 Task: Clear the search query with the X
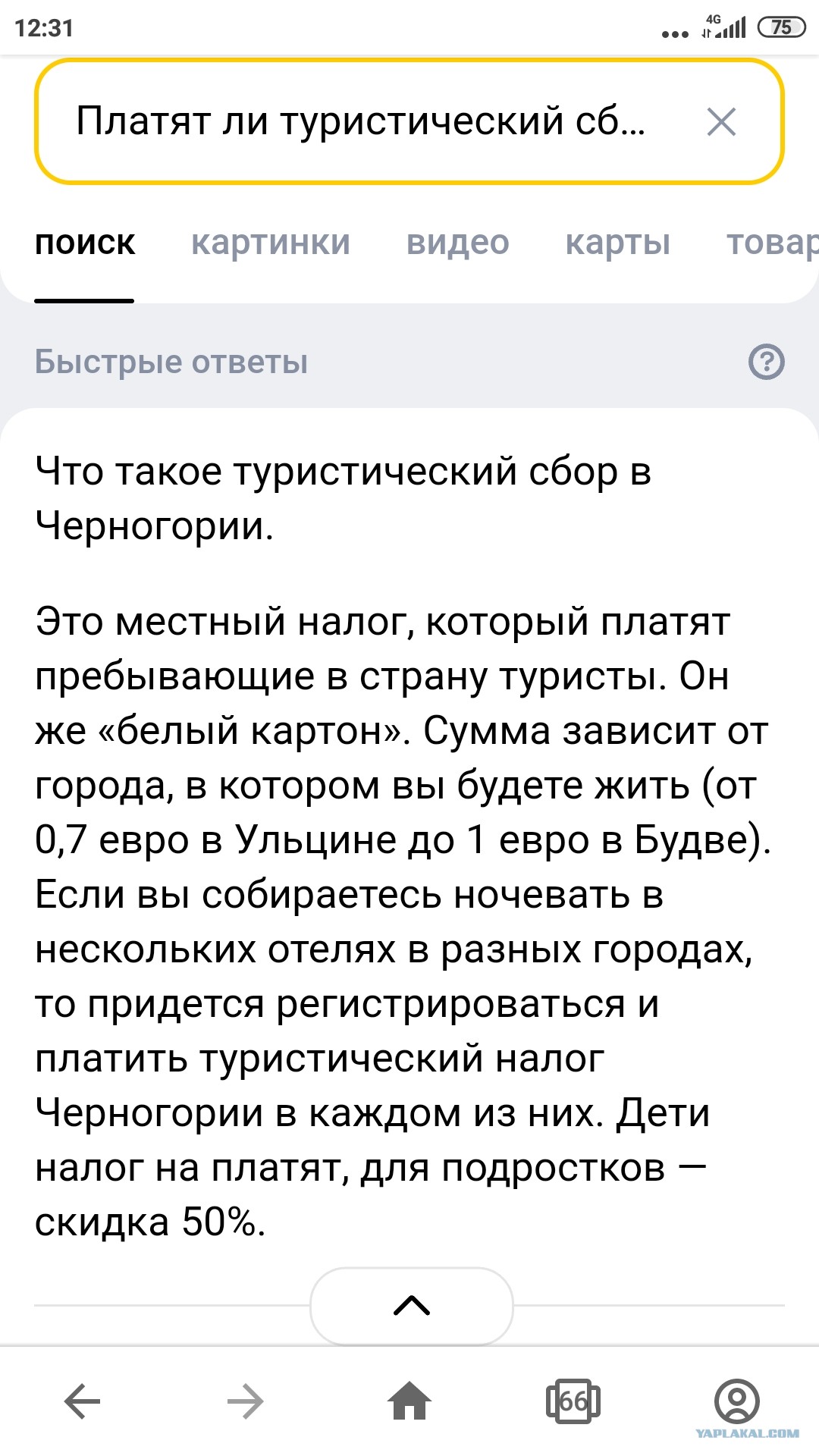coord(721,121)
